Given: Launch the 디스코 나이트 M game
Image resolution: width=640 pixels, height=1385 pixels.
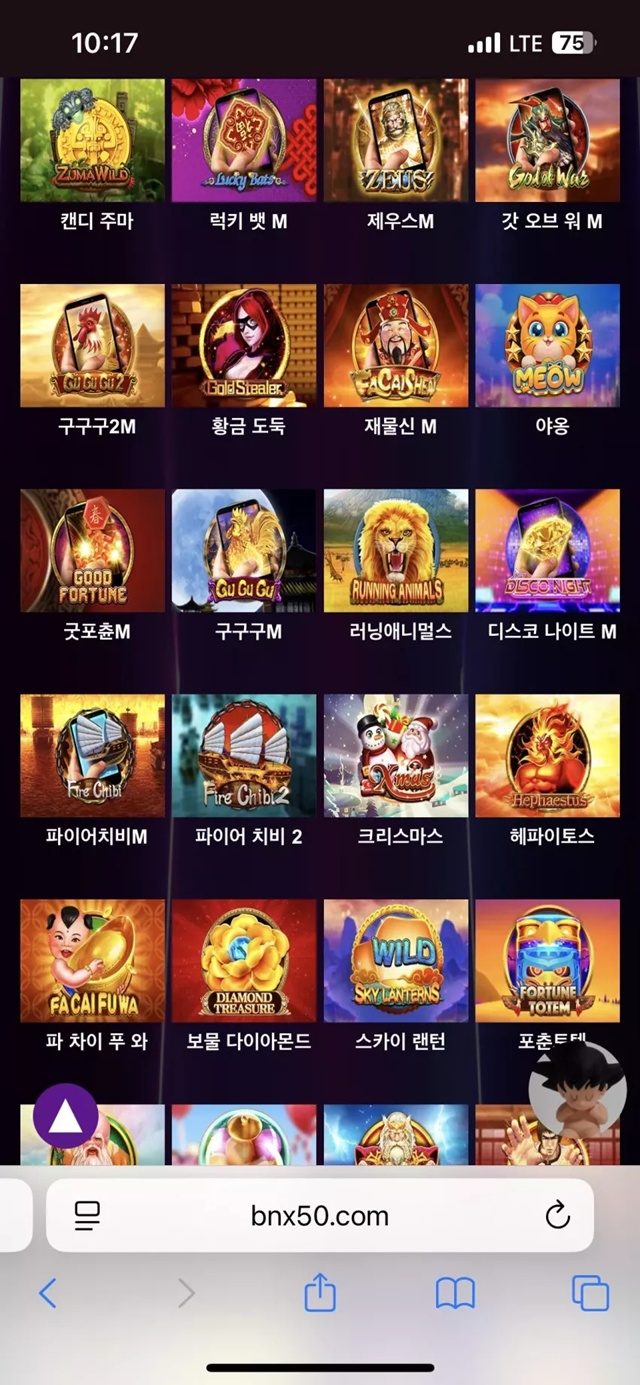Looking at the screenshot, I should [548, 551].
